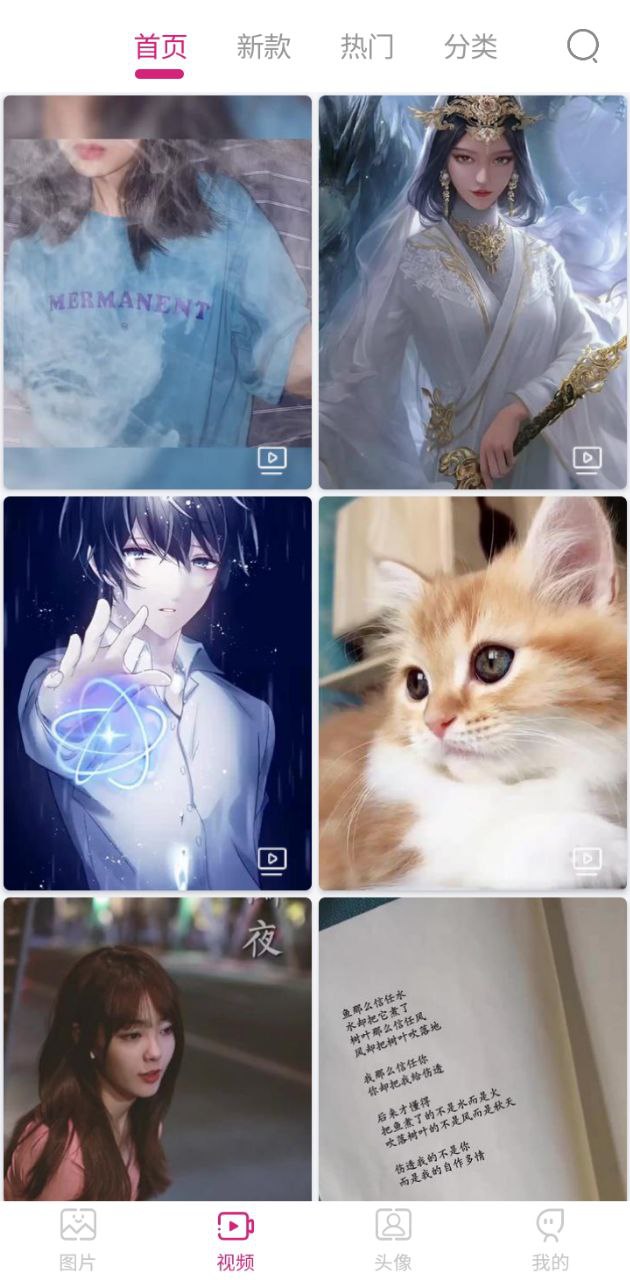
Task: Open the 我的 profile tab
Action: [x=550, y=1239]
